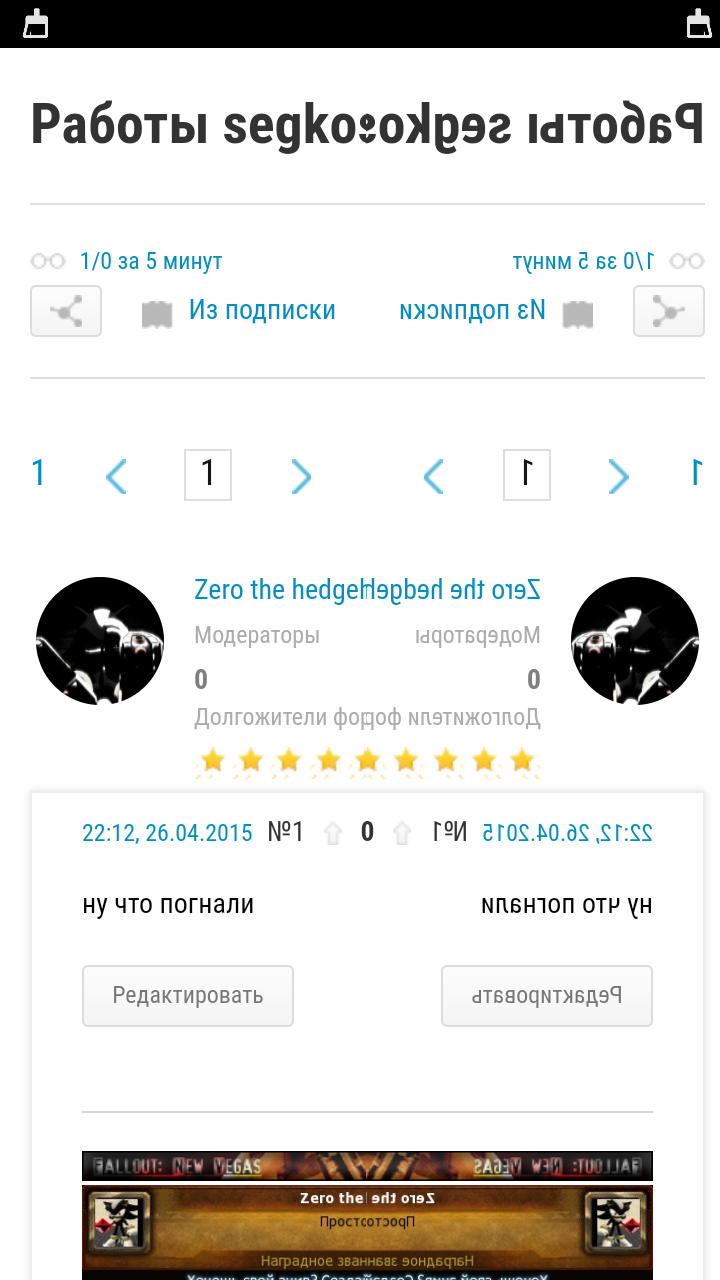This screenshot has width=720, height=1280.
Task: Tap the share button beside mirrored "Из подписки"
Action: point(669,311)
